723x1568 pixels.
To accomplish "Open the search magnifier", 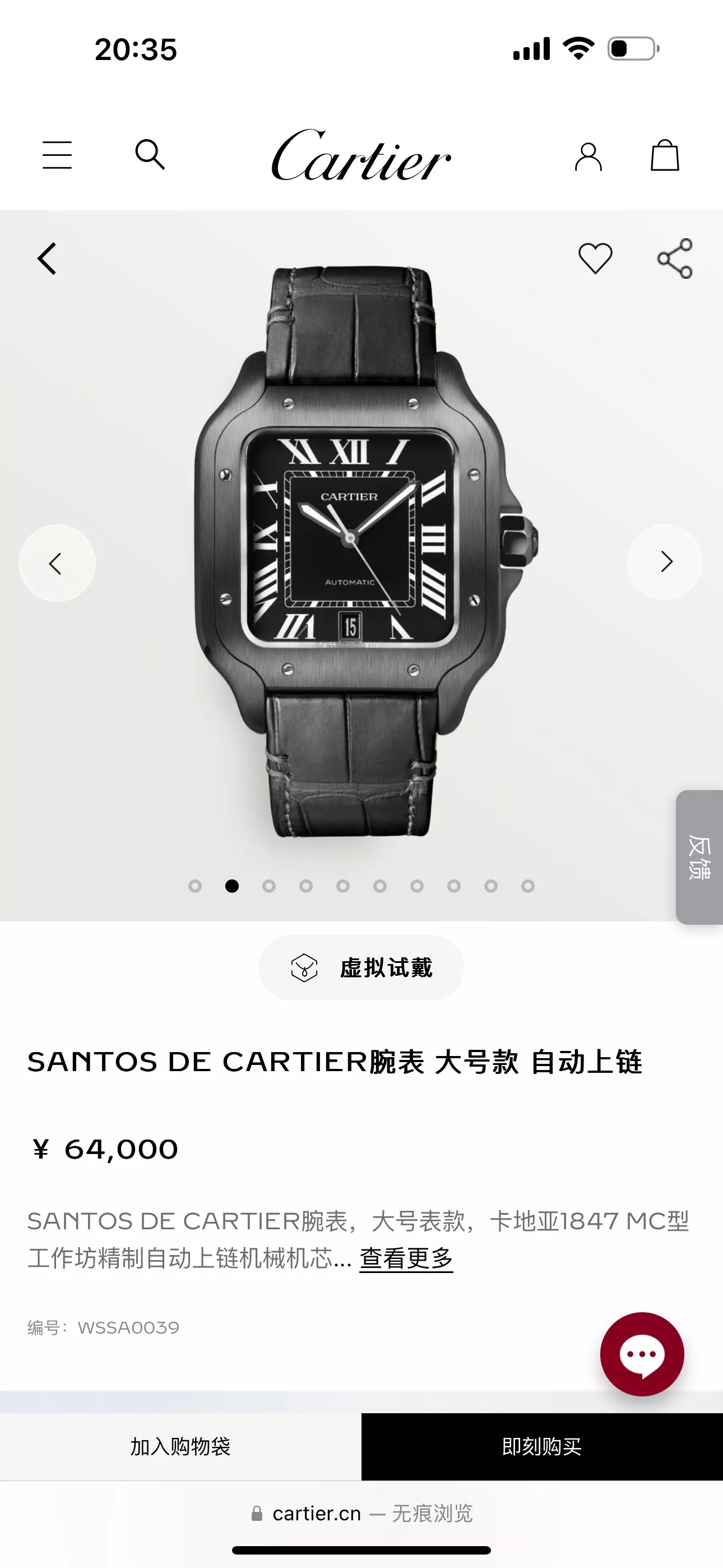I will click(x=150, y=155).
